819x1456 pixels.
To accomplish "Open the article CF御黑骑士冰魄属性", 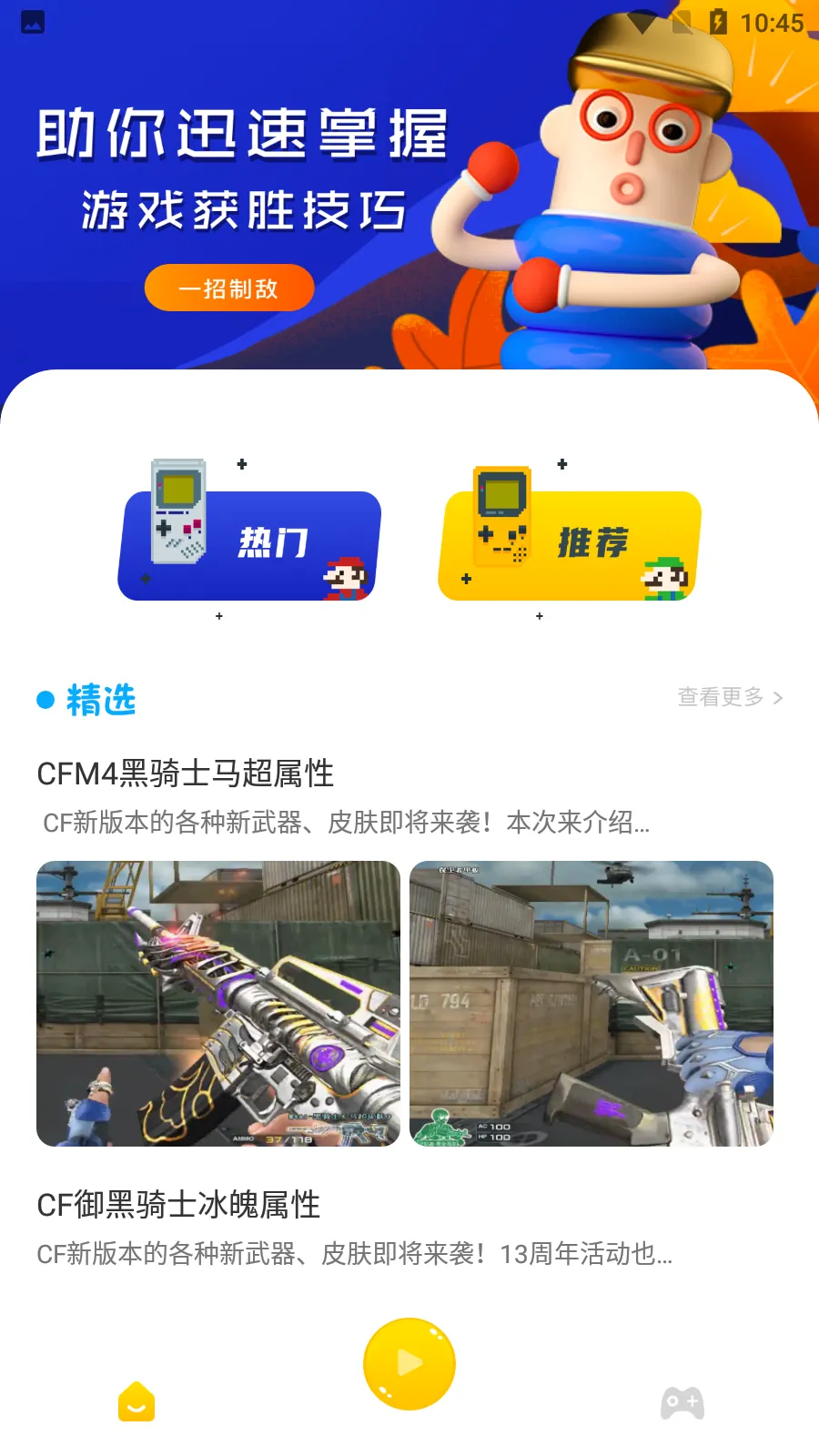I will [x=178, y=1205].
